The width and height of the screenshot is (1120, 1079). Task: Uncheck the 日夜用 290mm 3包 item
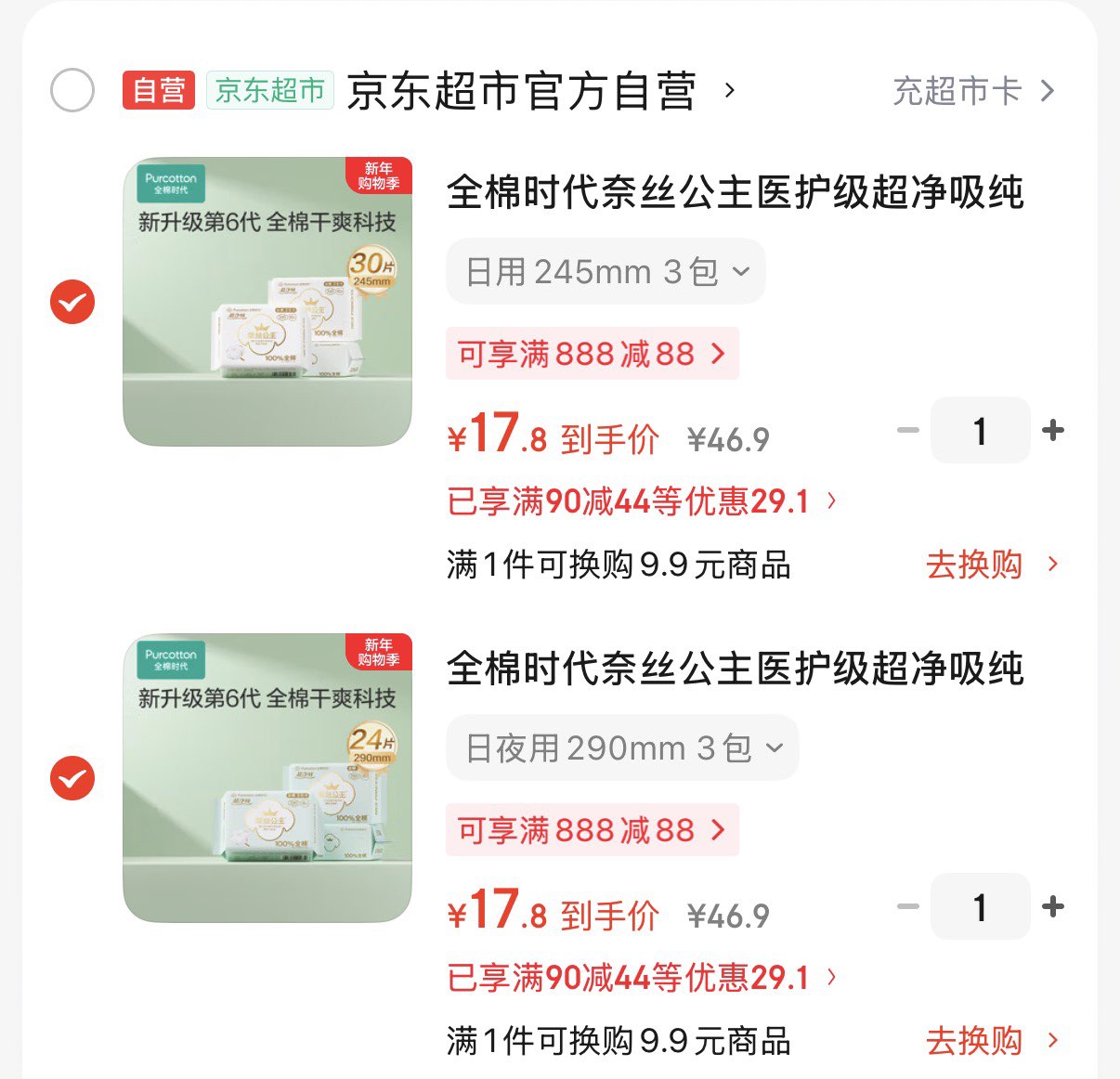[72, 778]
